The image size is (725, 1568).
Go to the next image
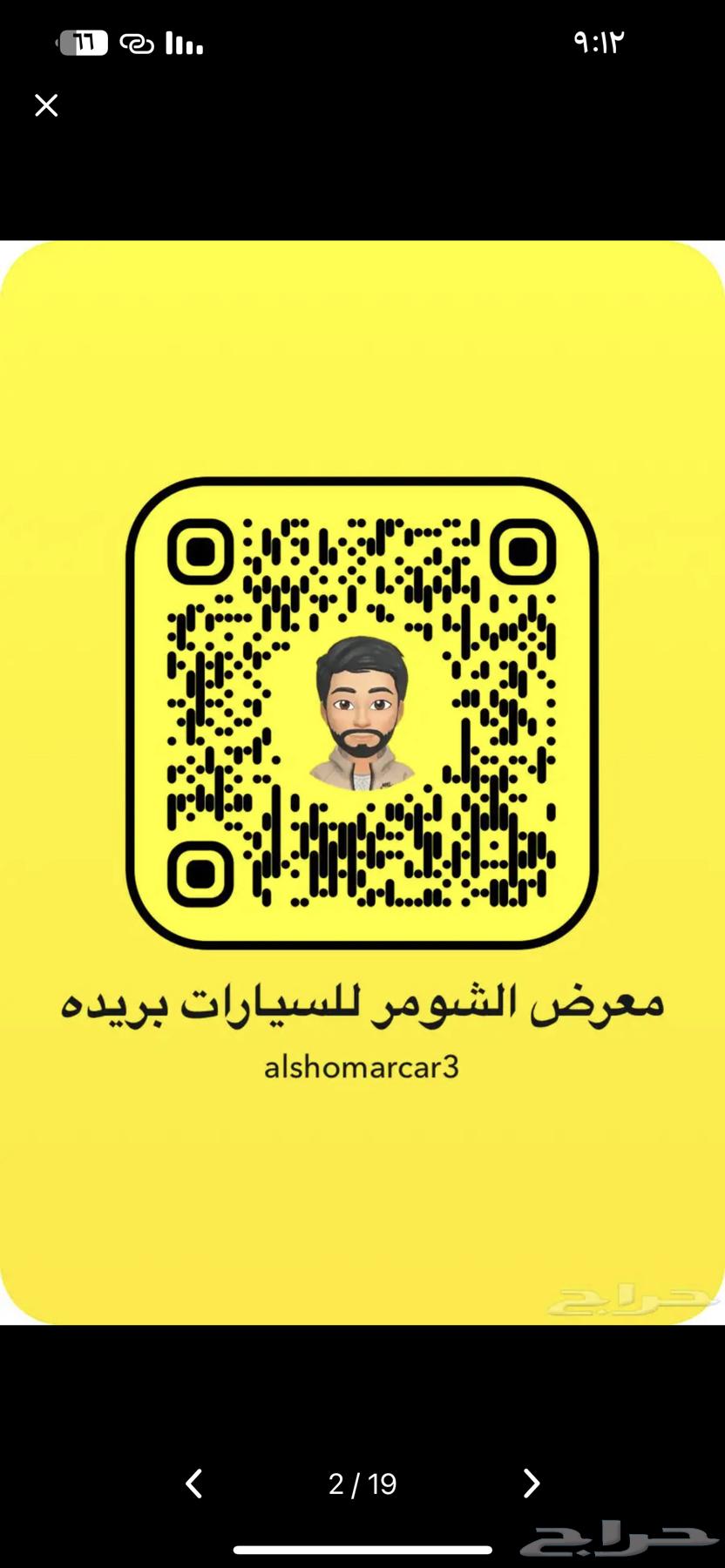[531, 1484]
